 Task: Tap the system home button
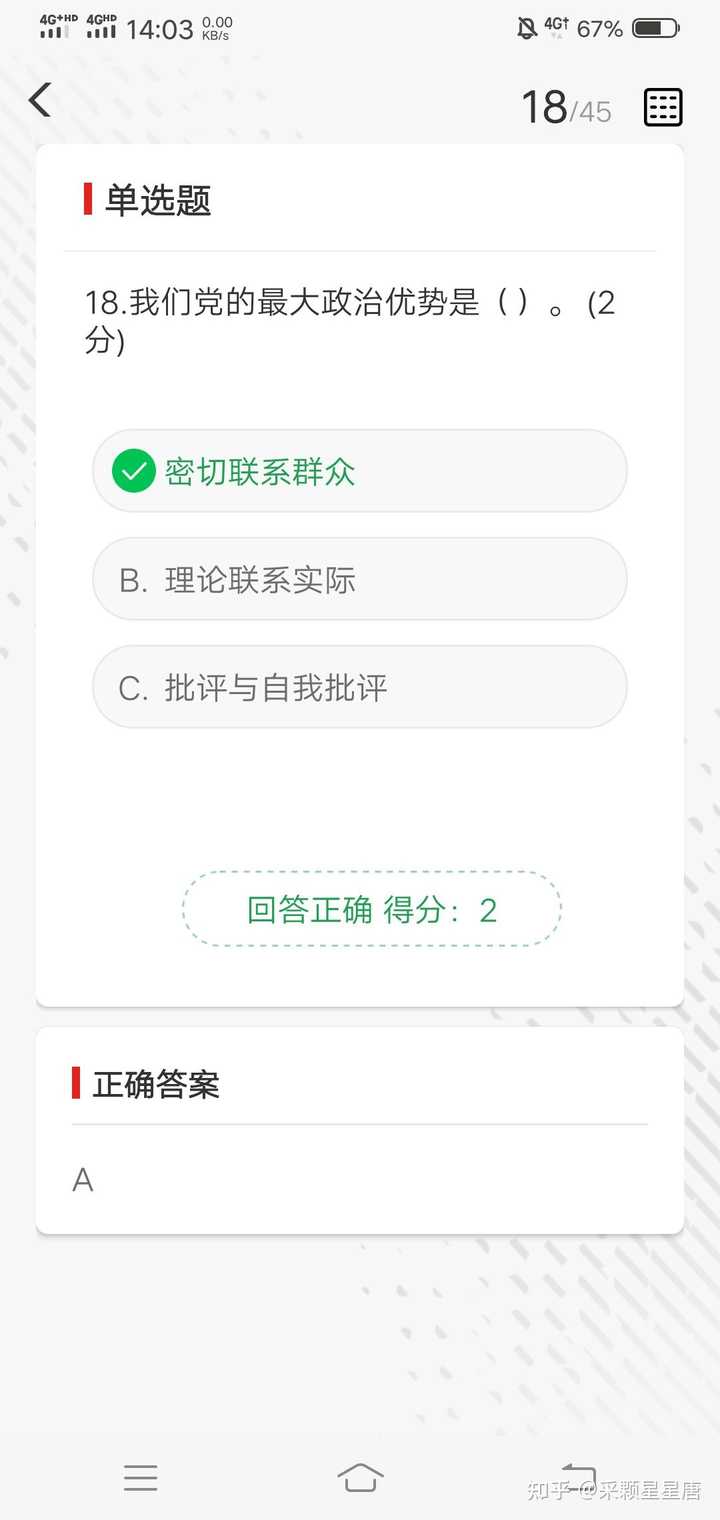coord(360,1477)
